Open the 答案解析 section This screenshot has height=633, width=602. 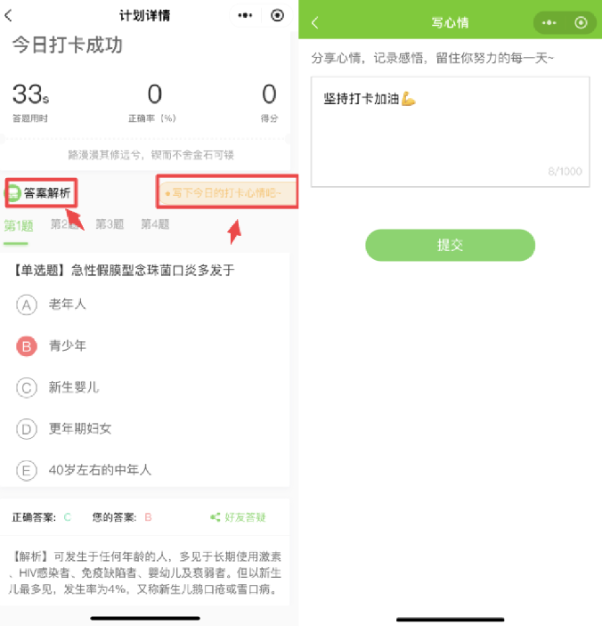click(41, 192)
